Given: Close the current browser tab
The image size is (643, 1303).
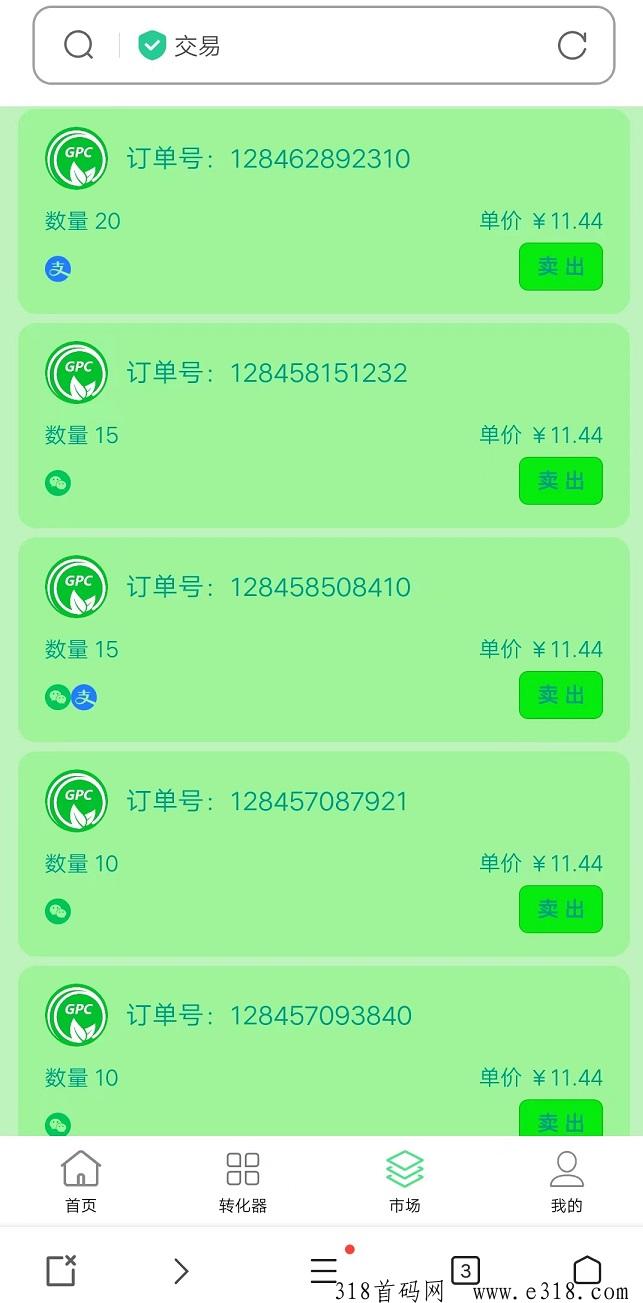Looking at the screenshot, I should [61, 1271].
